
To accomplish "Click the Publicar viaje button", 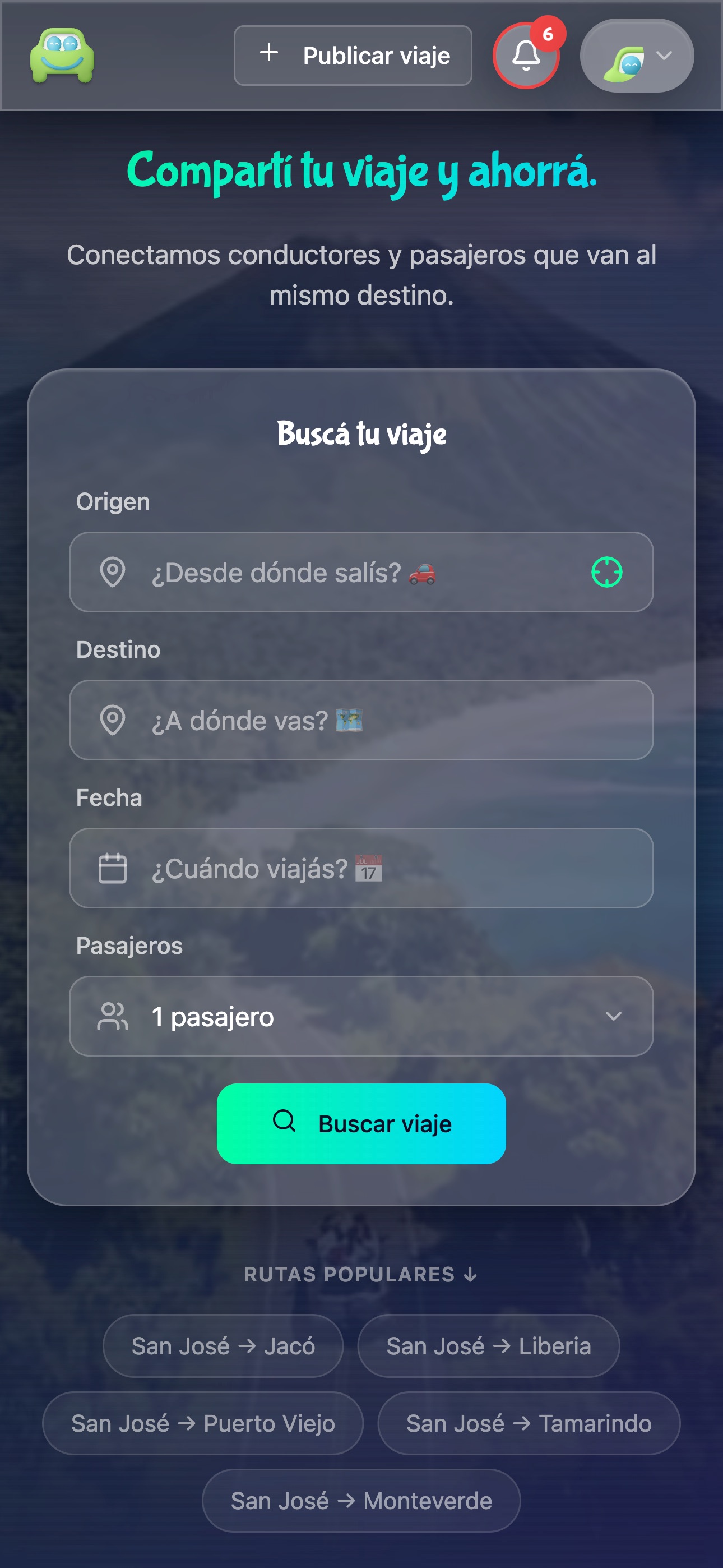I will pos(353,54).
